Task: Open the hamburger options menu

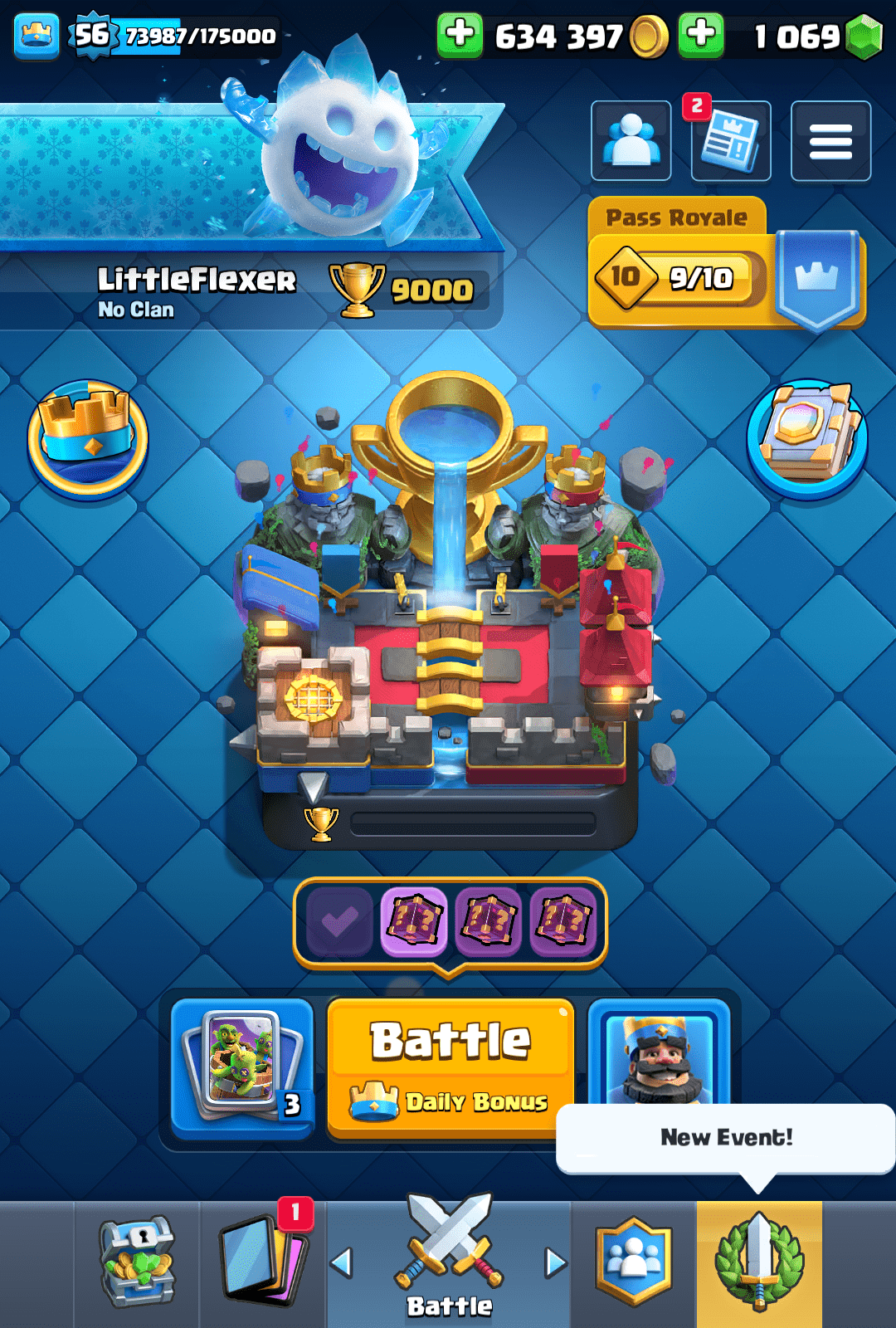Action: pos(830,141)
